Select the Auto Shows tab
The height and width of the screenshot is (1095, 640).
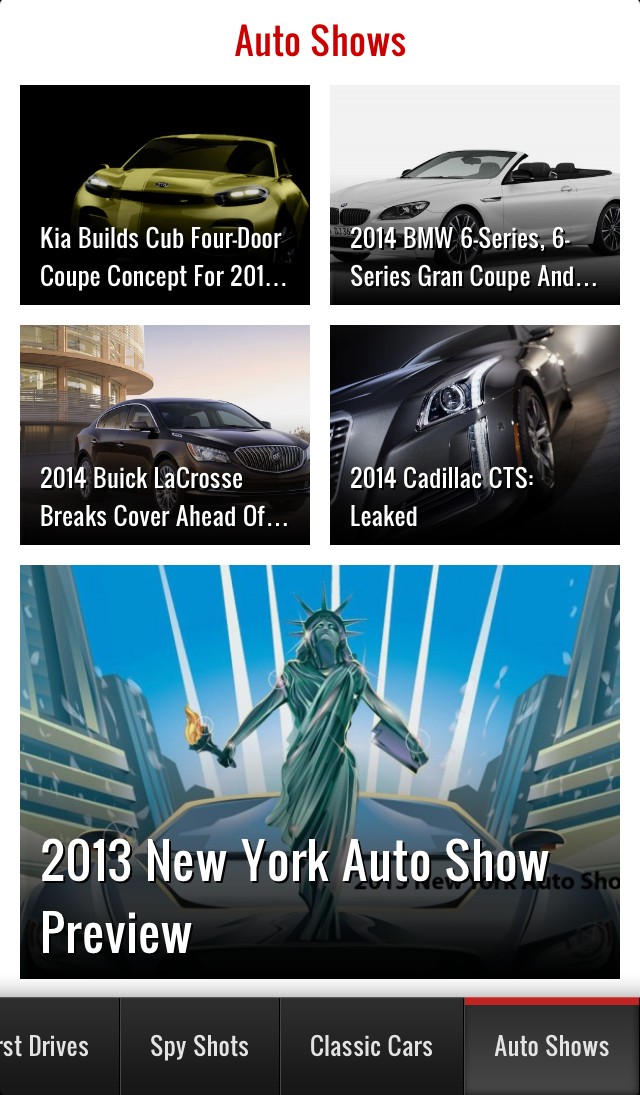(x=551, y=1046)
